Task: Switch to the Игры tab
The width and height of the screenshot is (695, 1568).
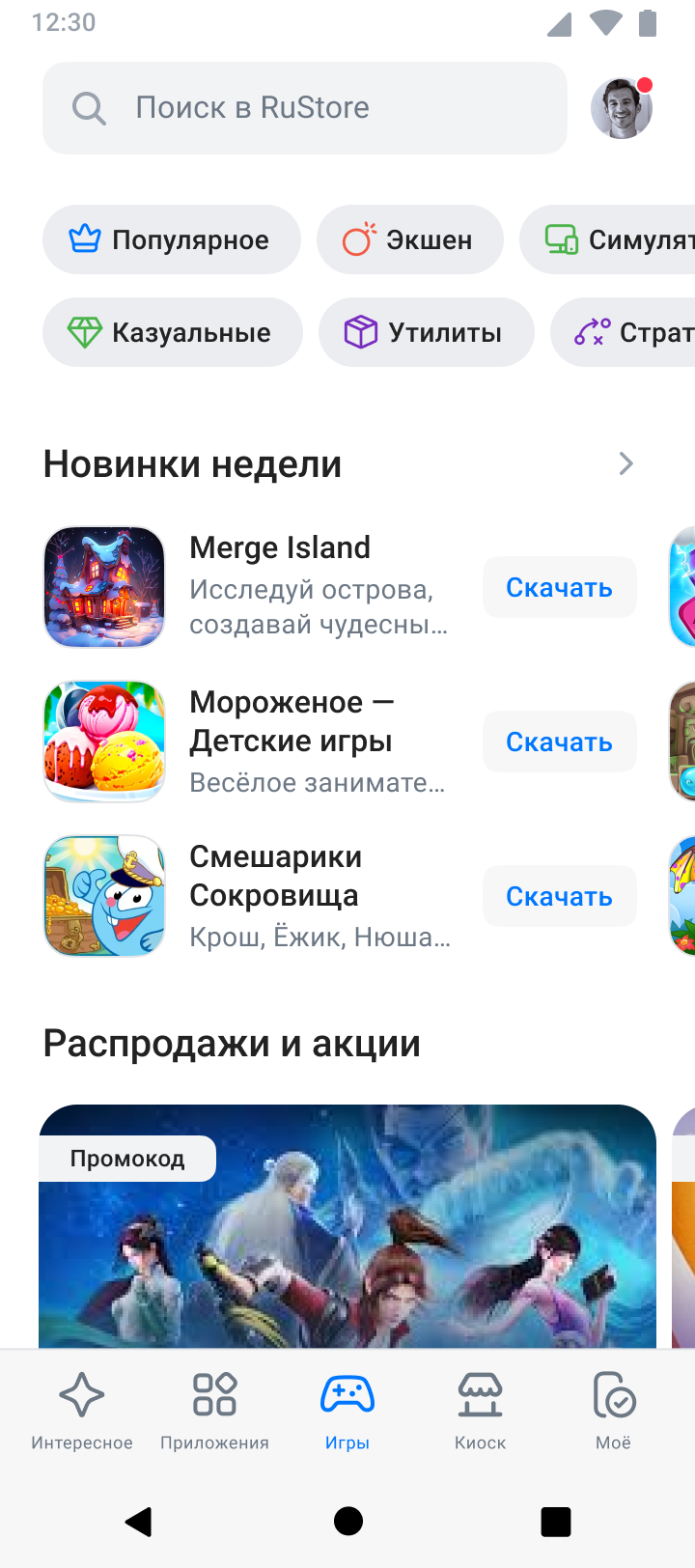Action: (347, 1412)
